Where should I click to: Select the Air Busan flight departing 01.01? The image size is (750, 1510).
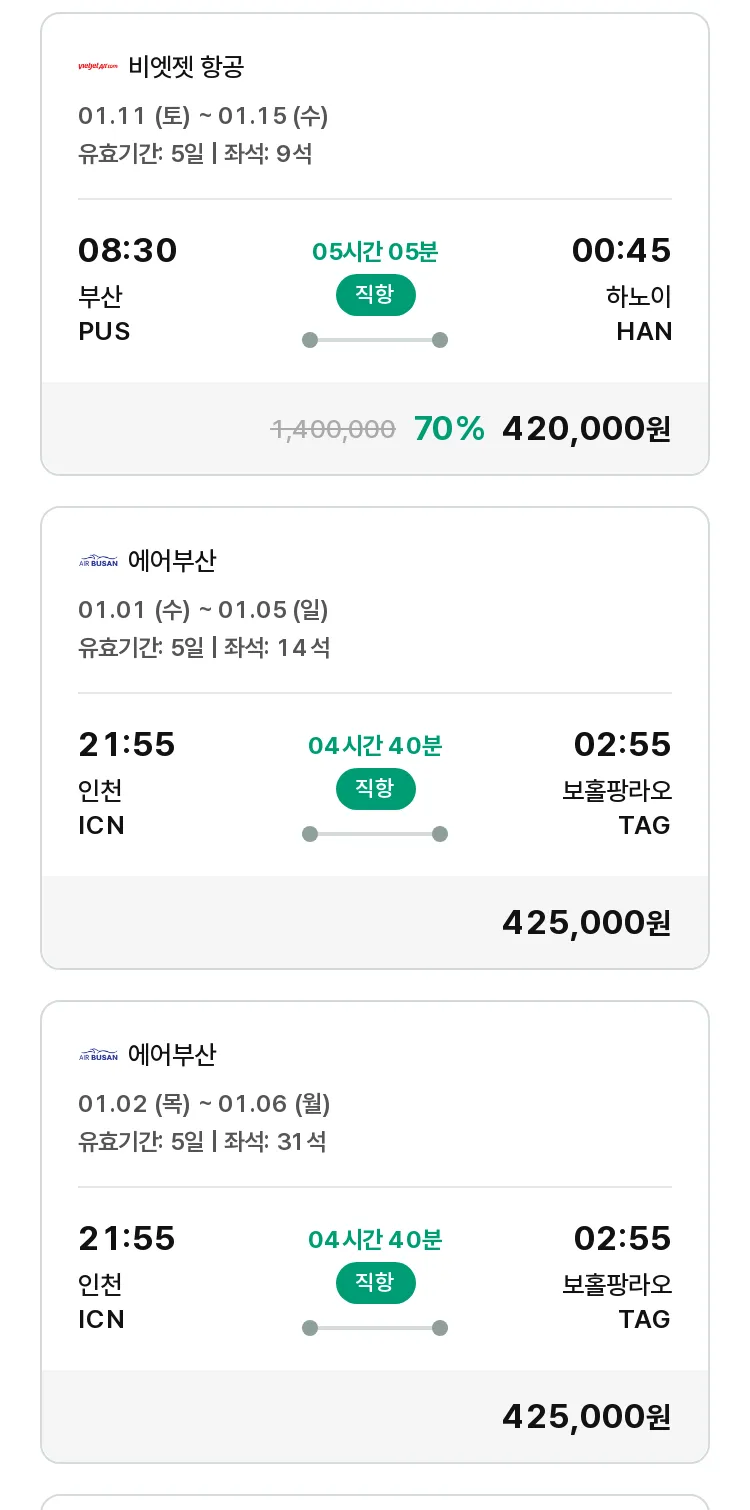pos(375,738)
